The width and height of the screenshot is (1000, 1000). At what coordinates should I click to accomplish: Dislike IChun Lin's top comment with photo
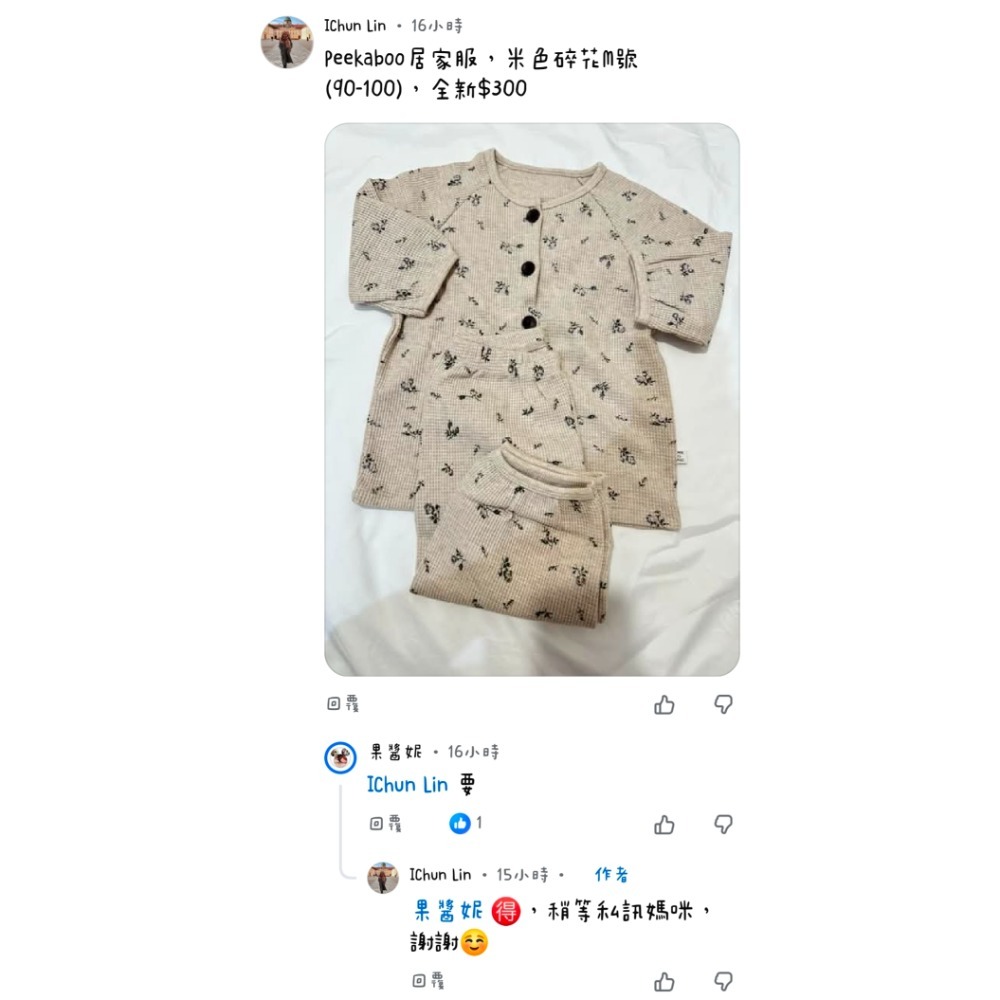click(x=723, y=705)
